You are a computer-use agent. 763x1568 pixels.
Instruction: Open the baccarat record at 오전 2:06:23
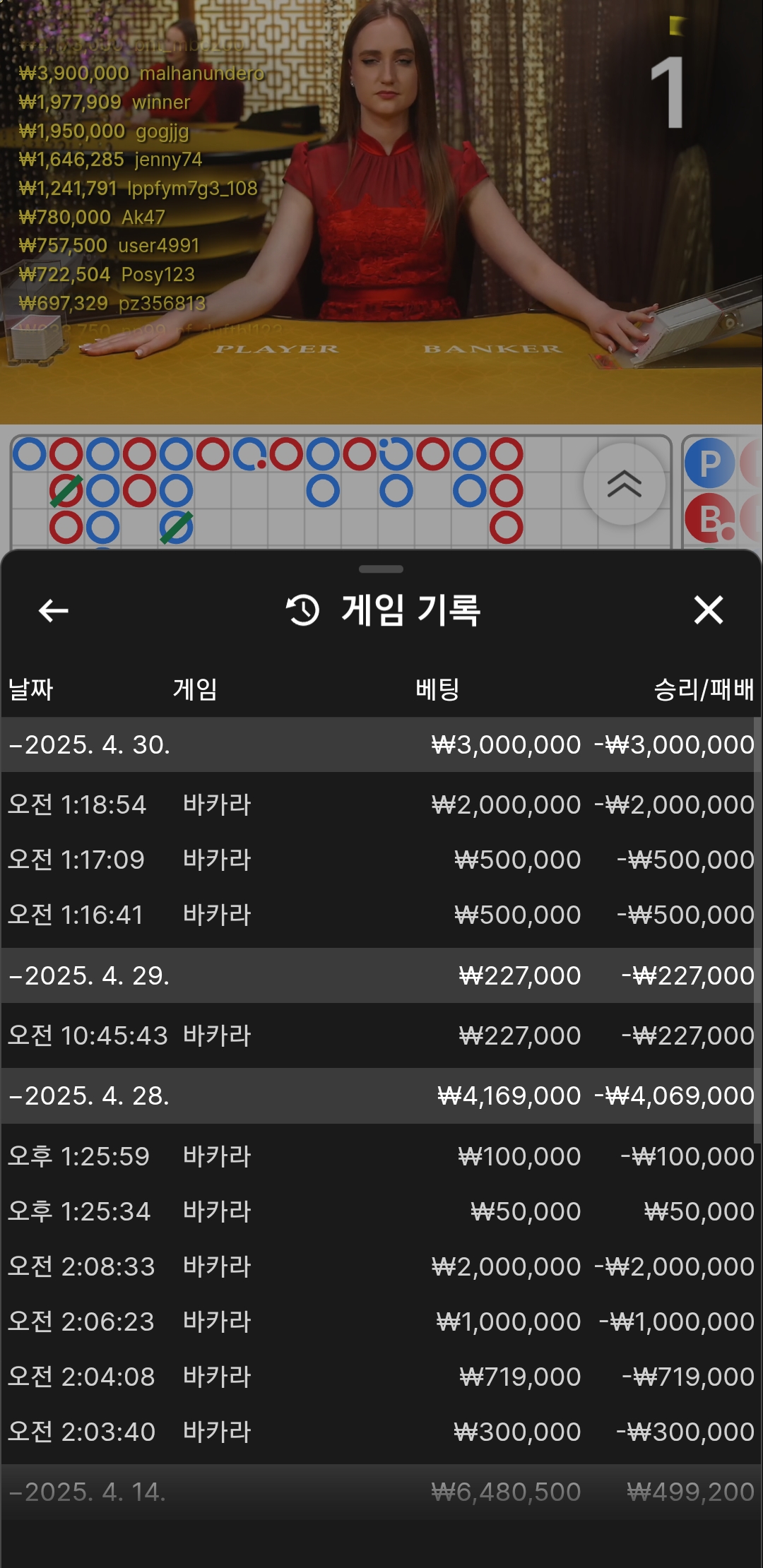click(381, 1321)
